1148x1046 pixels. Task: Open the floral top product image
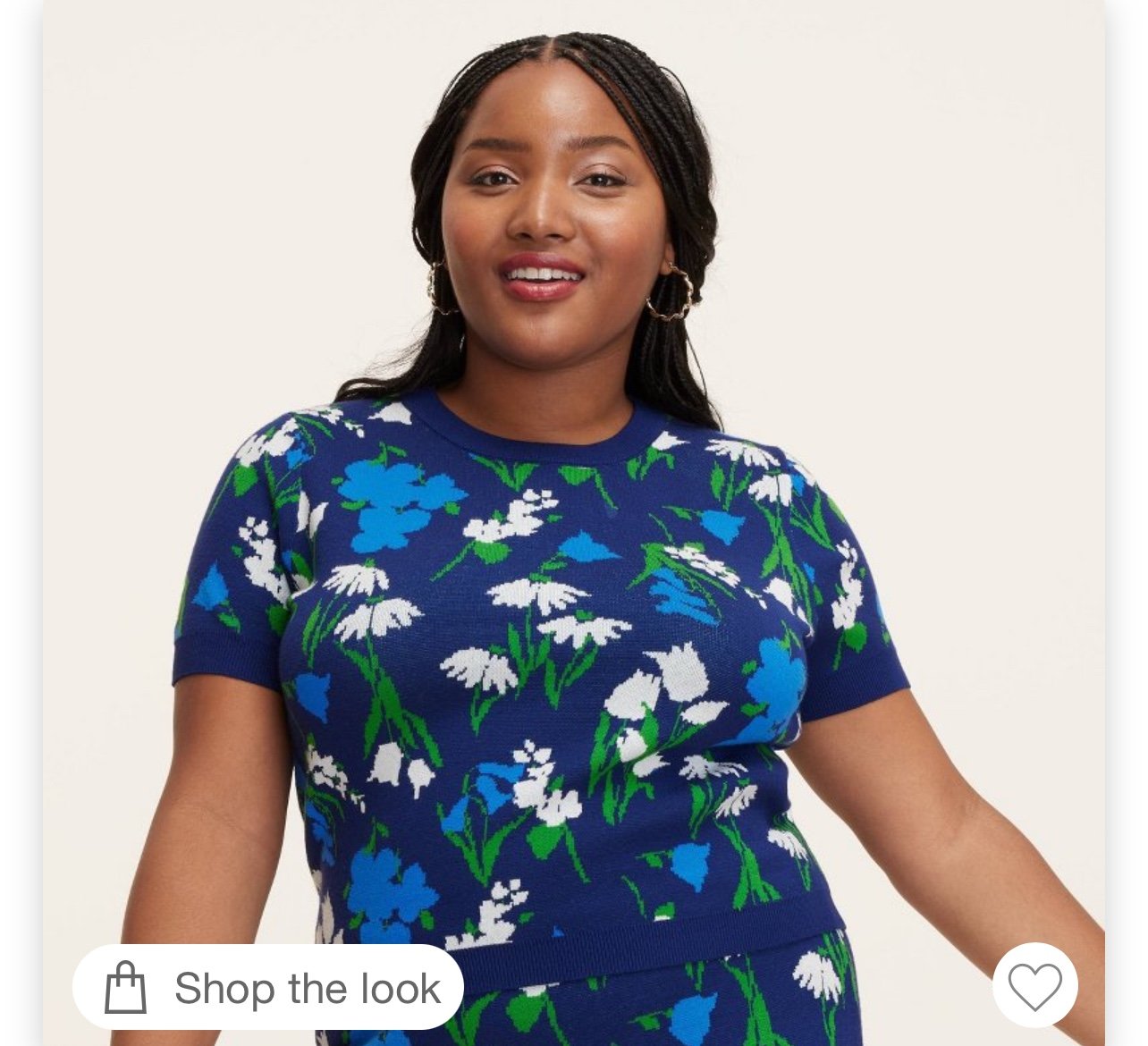pos(572,536)
